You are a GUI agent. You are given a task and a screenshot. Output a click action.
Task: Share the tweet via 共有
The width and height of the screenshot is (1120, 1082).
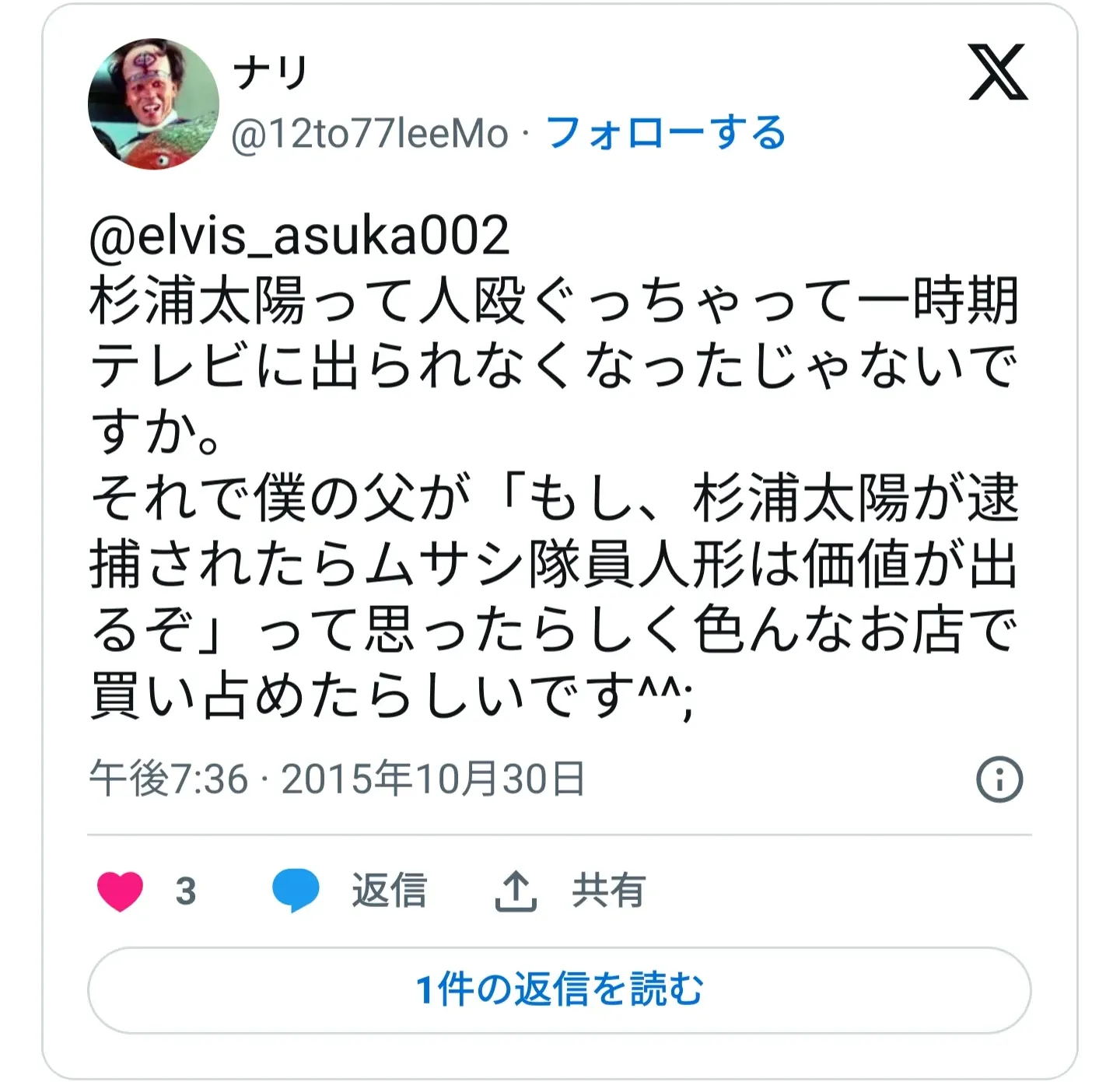pos(570,891)
